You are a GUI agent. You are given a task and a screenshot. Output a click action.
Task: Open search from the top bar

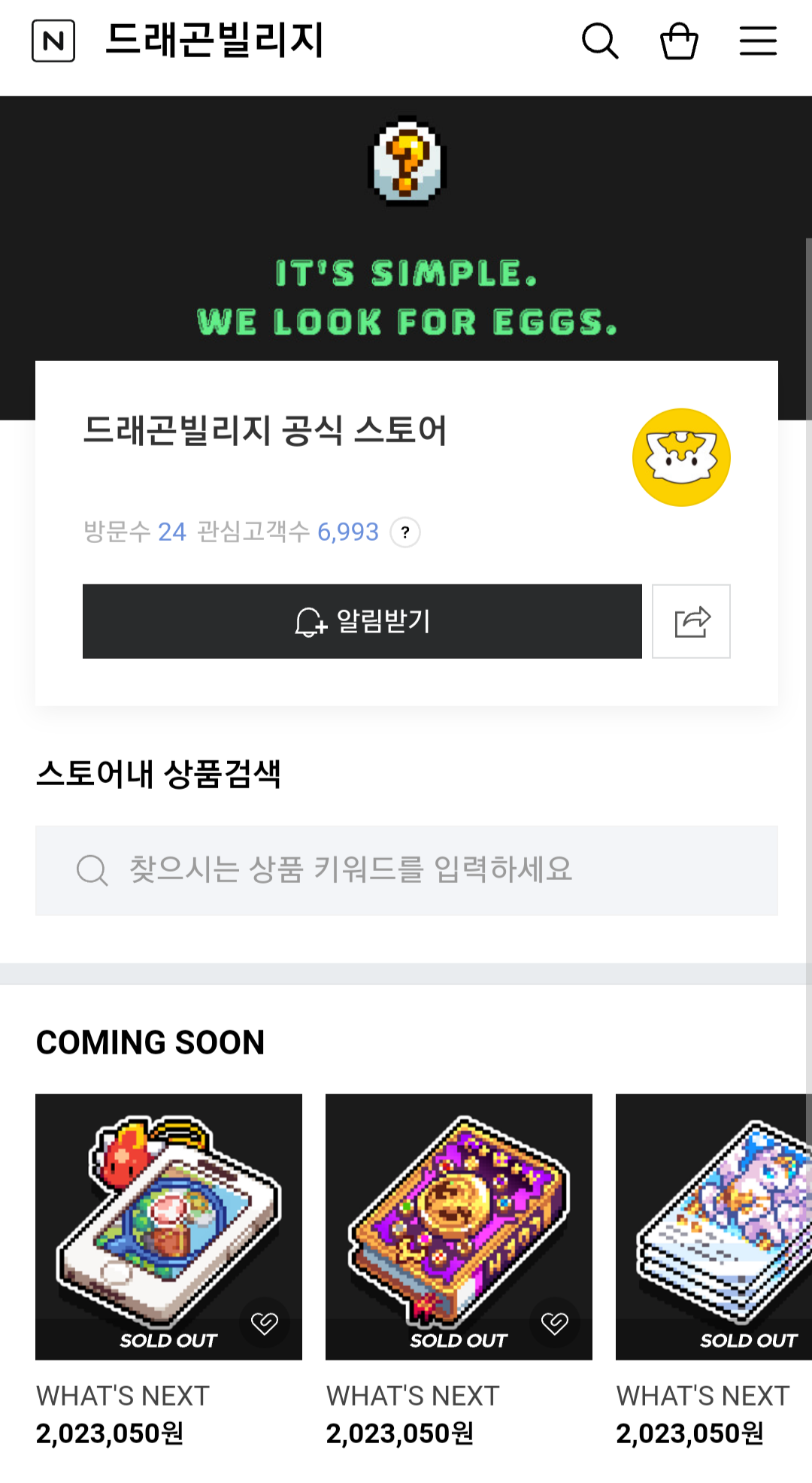[600, 41]
